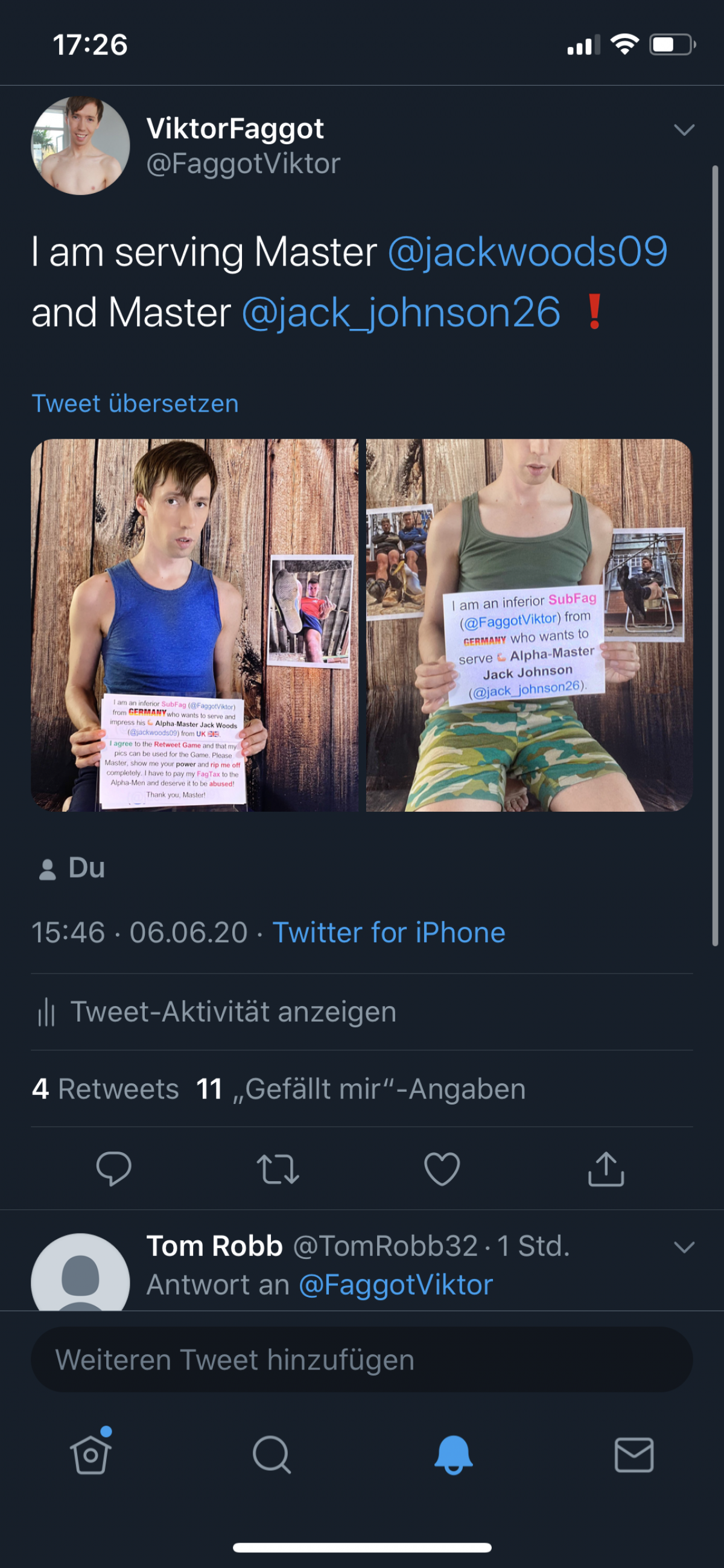Screen dimensions: 724x1568
Task: Open Twitter for iPhone source link
Action: click(388, 932)
